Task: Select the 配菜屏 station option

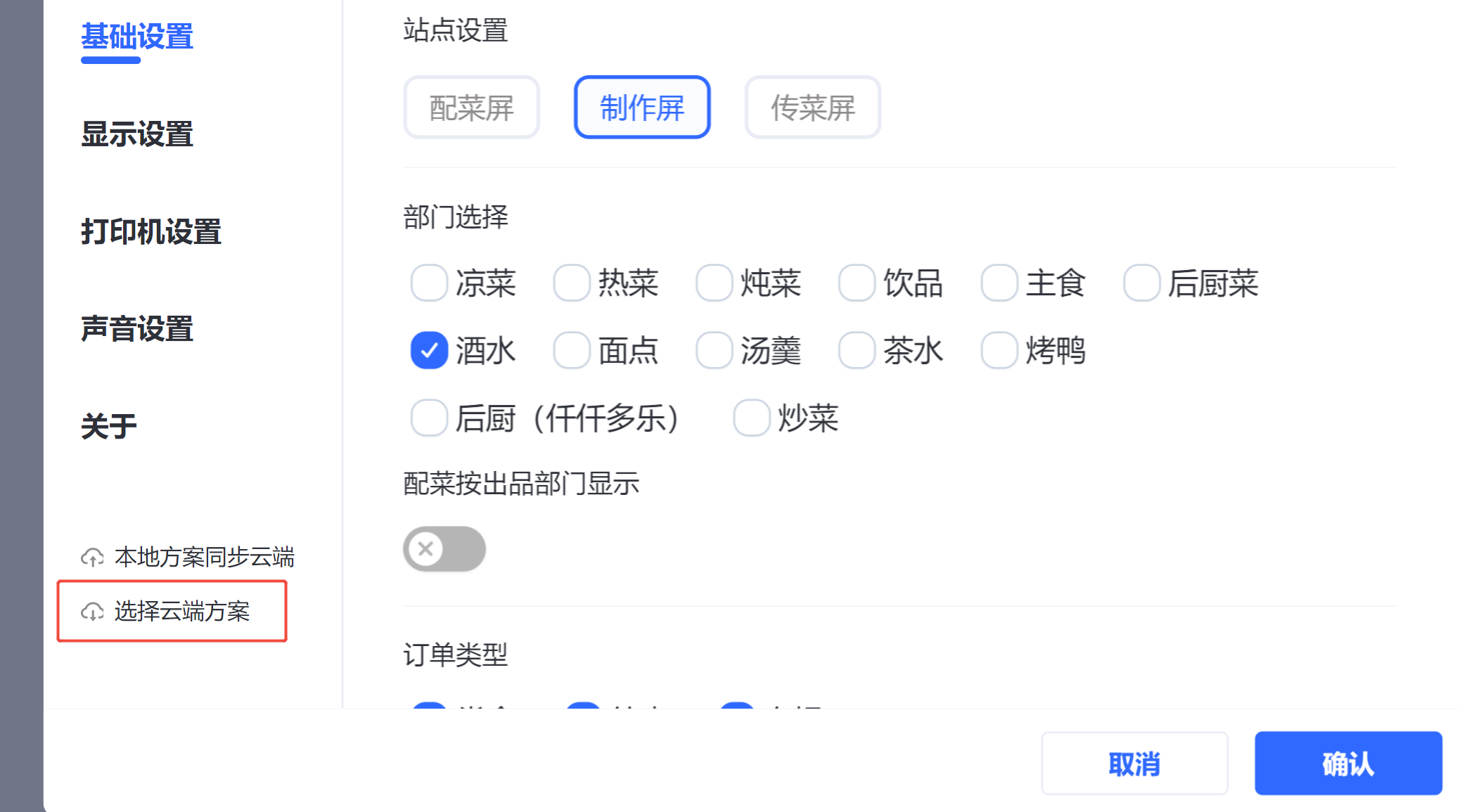Action: (x=471, y=108)
